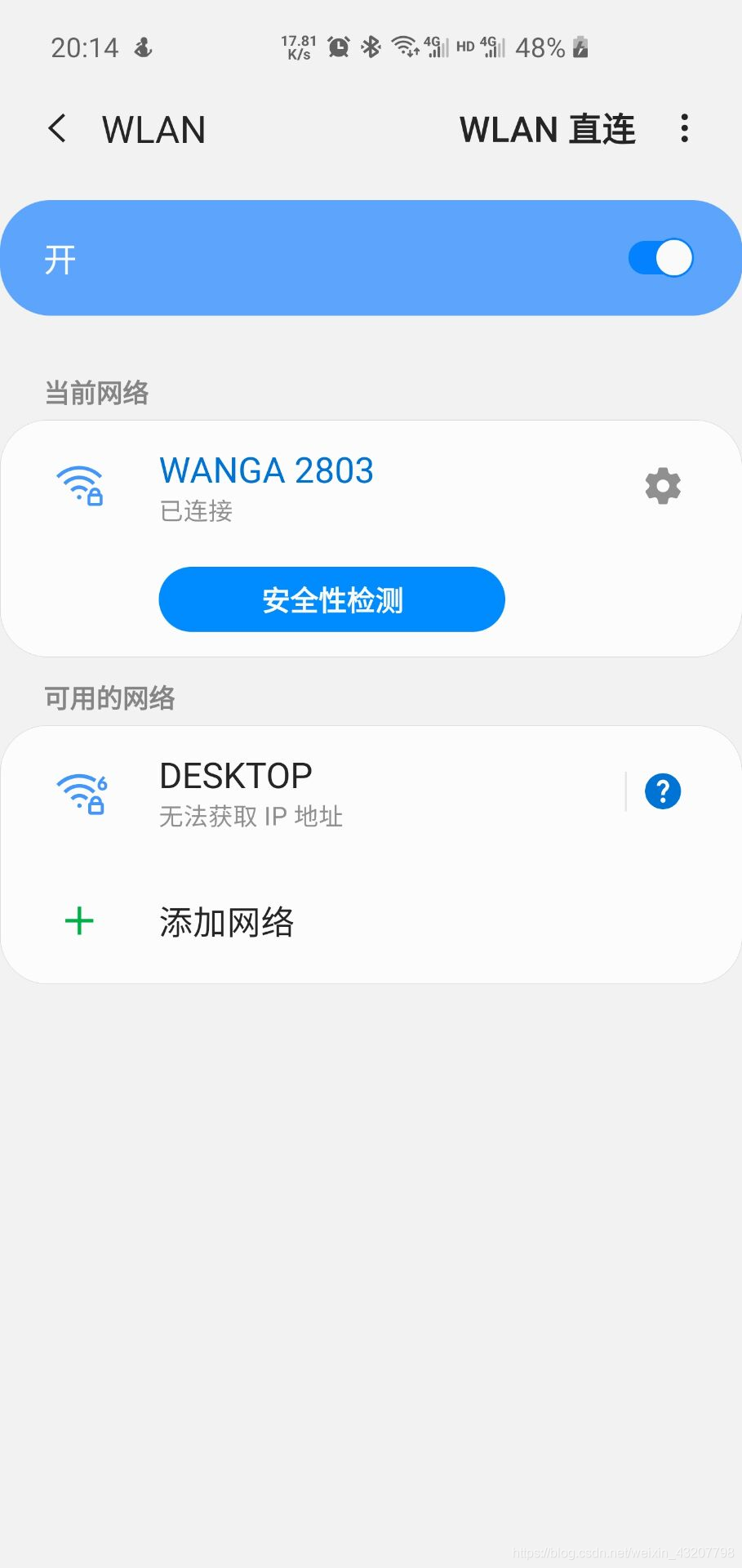The height and width of the screenshot is (1568, 742).
Task: Open the help icon beside DESKTOP
Action: pyautogui.click(x=663, y=791)
